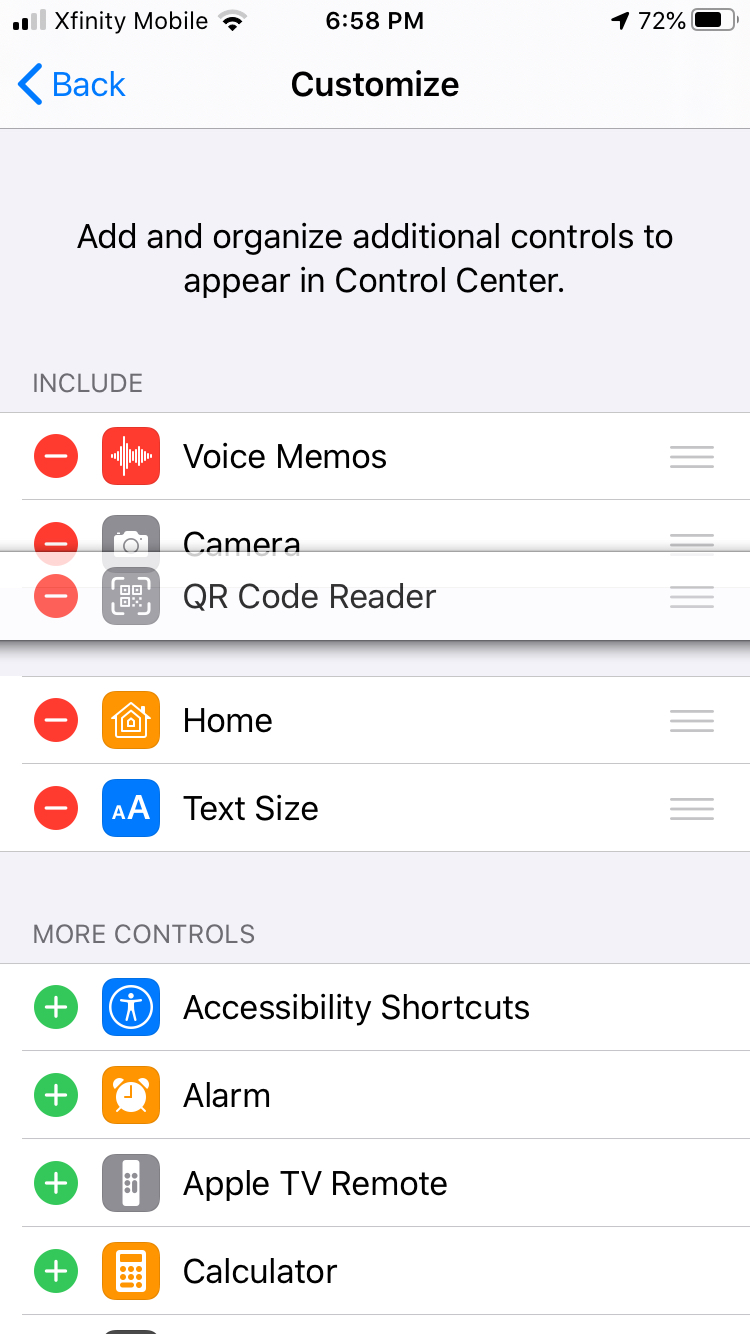Go back to the previous settings page
The height and width of the screenshot is (1334, 750).
coord(72,85)
